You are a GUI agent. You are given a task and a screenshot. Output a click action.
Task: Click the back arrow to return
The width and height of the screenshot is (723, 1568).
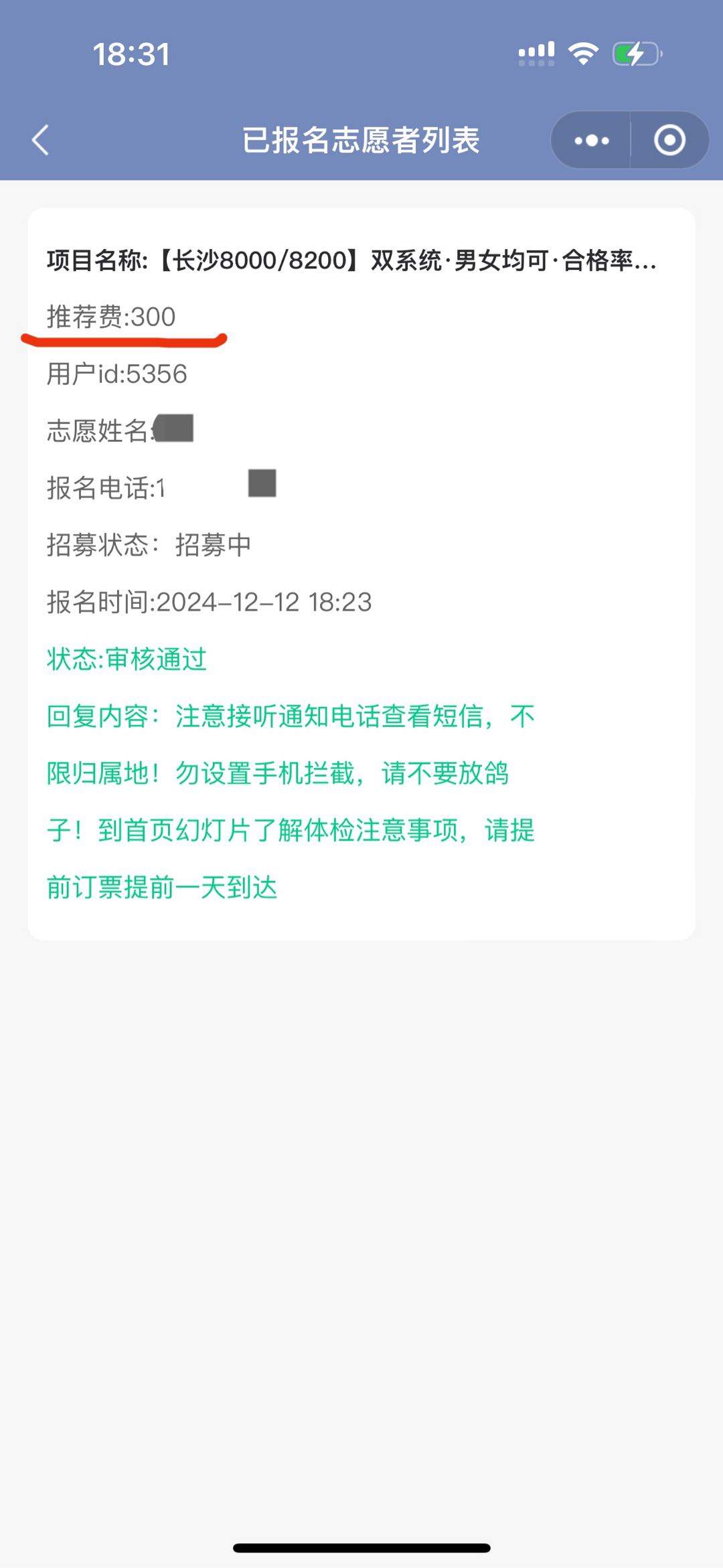point(40,139)
